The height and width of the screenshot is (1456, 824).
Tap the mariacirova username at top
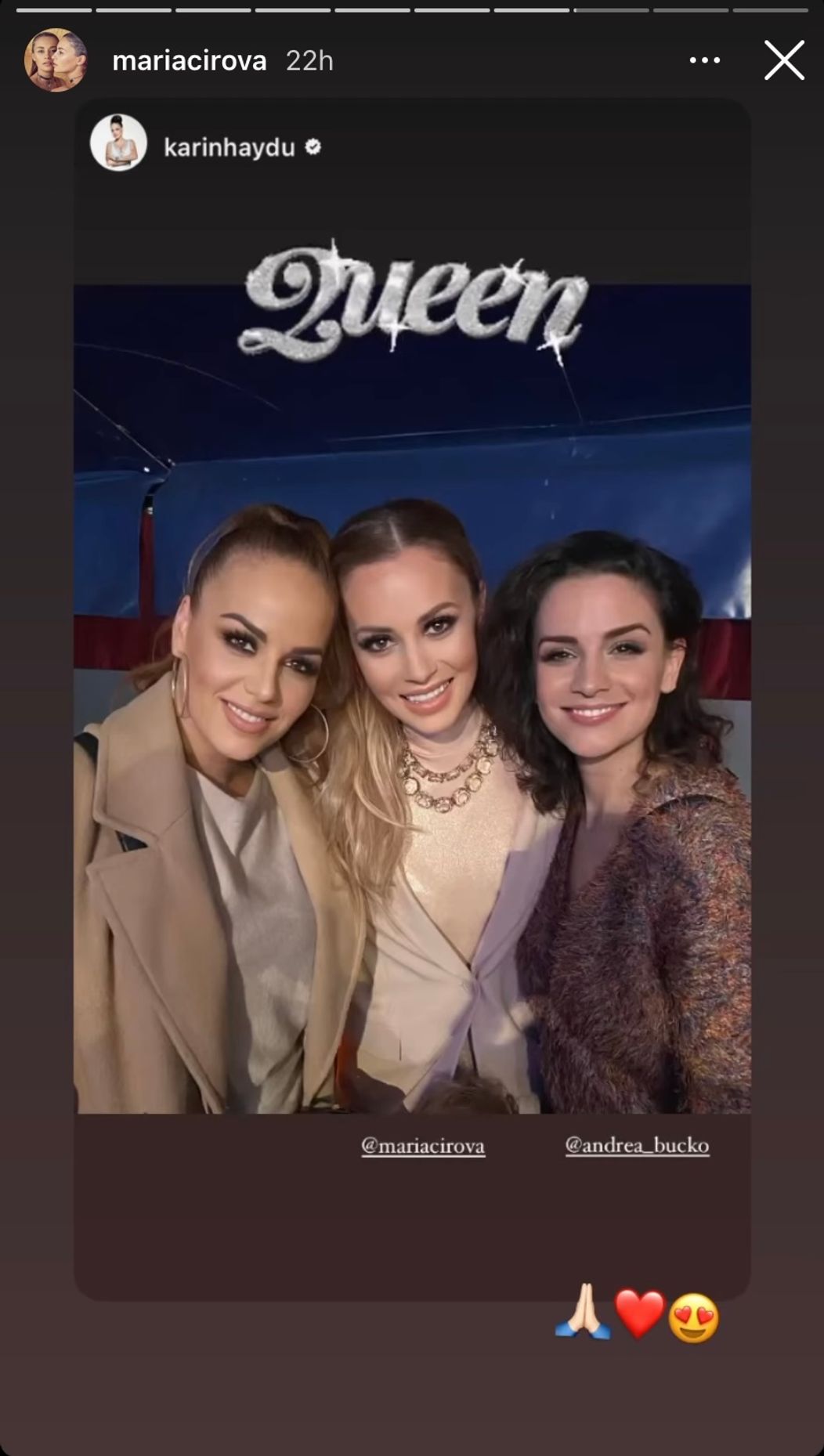(x=189, y=61)
